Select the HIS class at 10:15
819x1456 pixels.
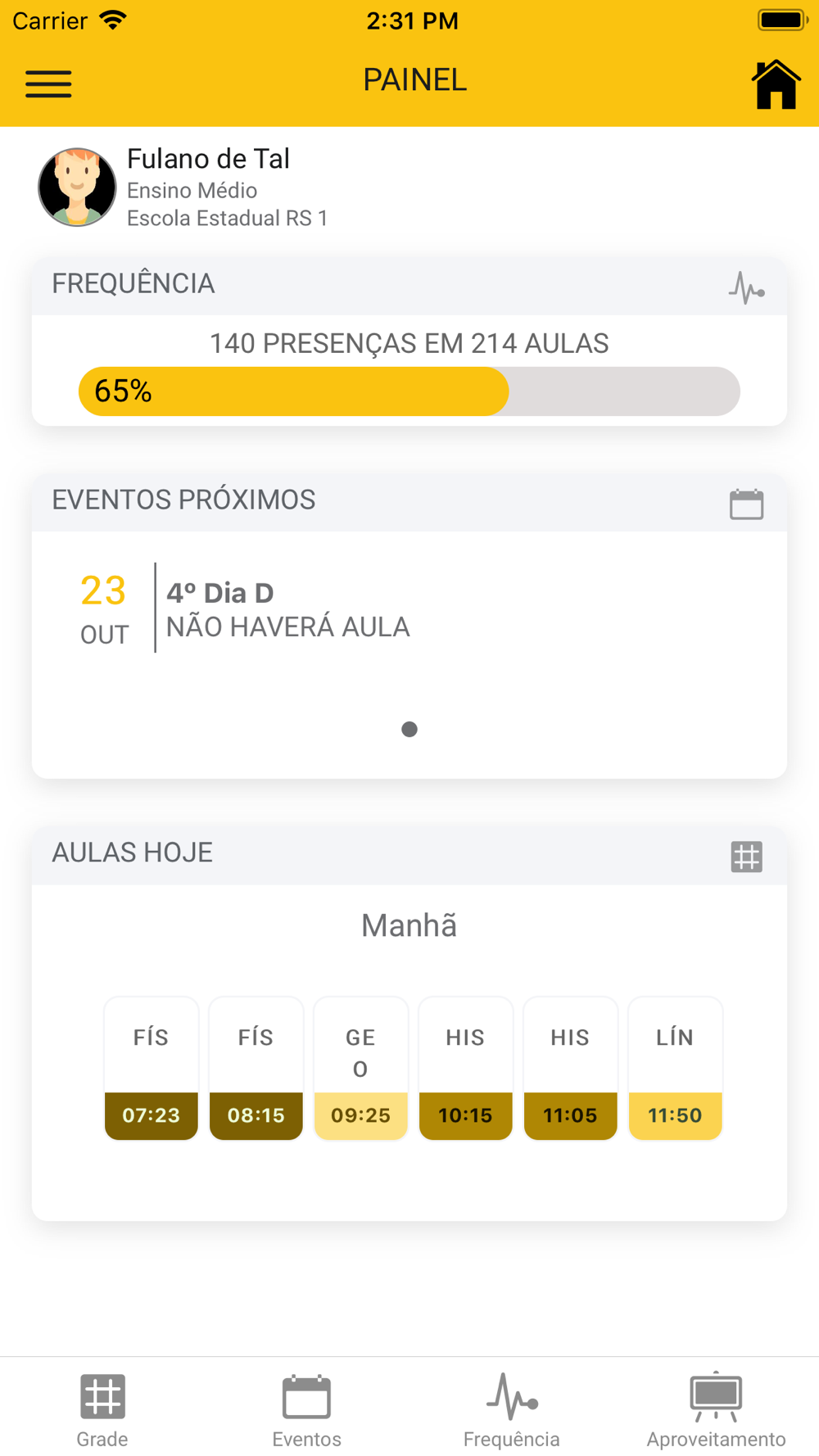[x=466, y=1068]
